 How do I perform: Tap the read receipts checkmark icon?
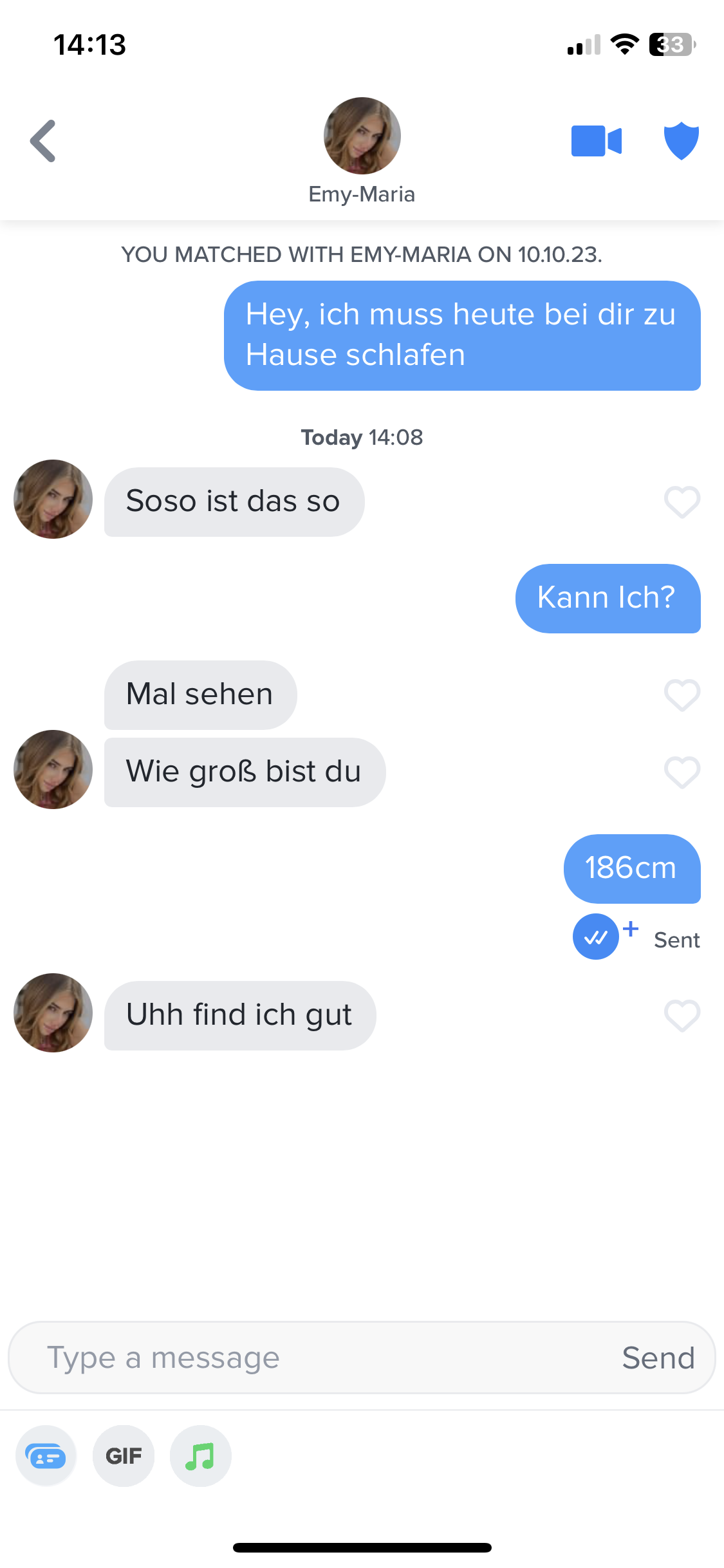pyautogui.click(x=596, y=937)
